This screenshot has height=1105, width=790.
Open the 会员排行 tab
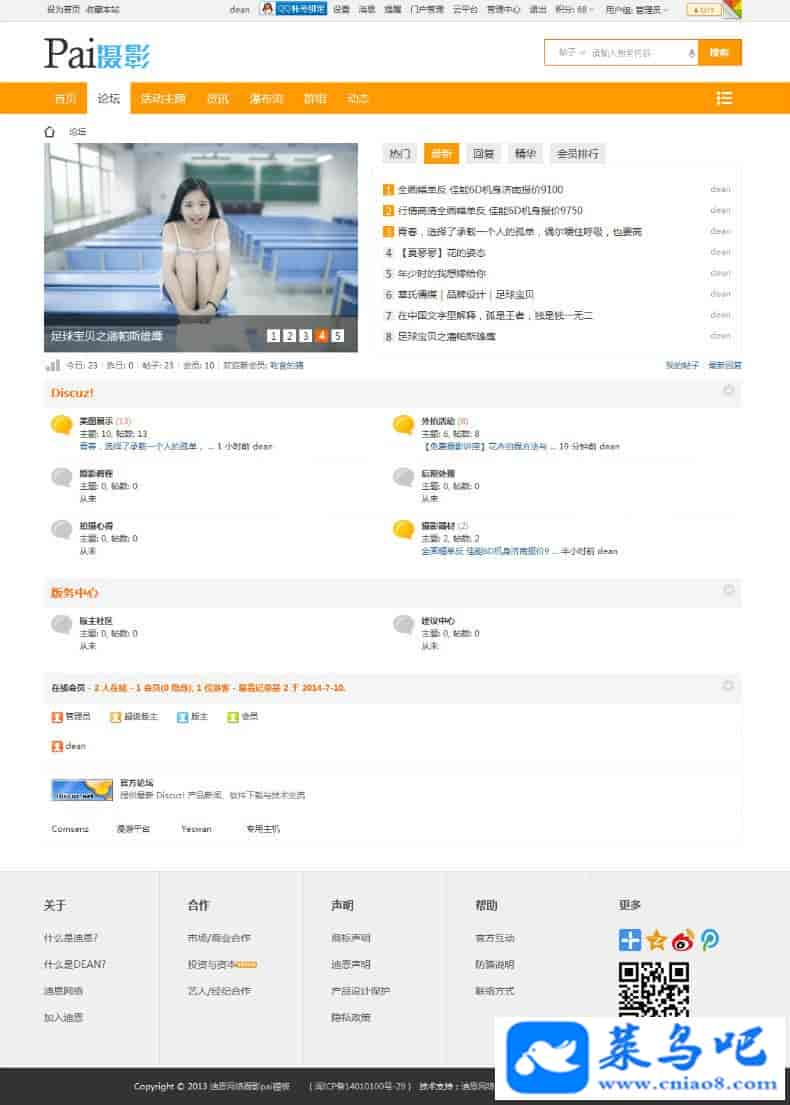point(578,153)
